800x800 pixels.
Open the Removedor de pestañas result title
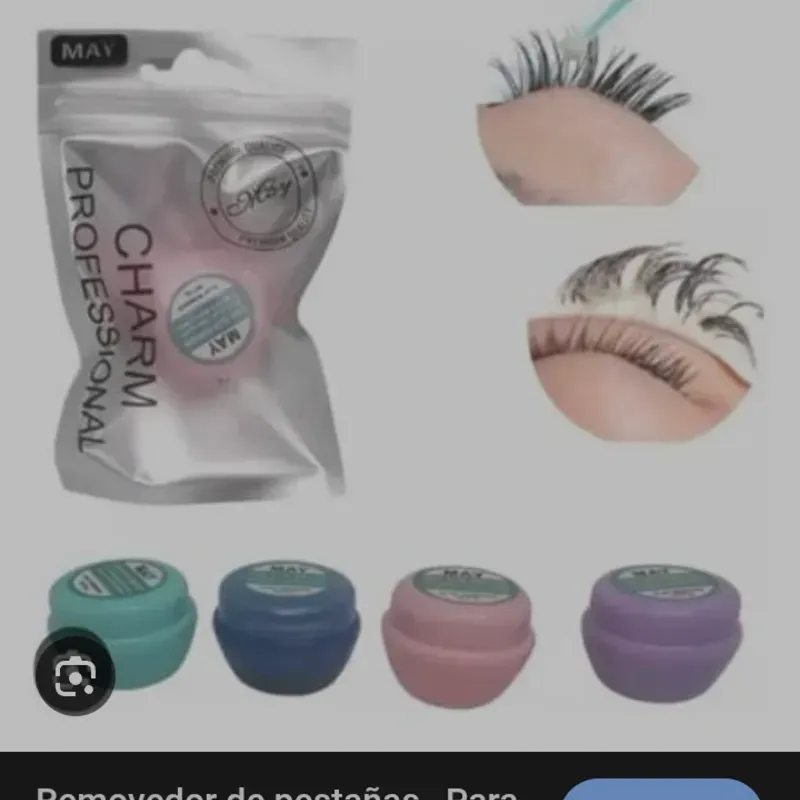pyautogui.click(x=275, y=791)
